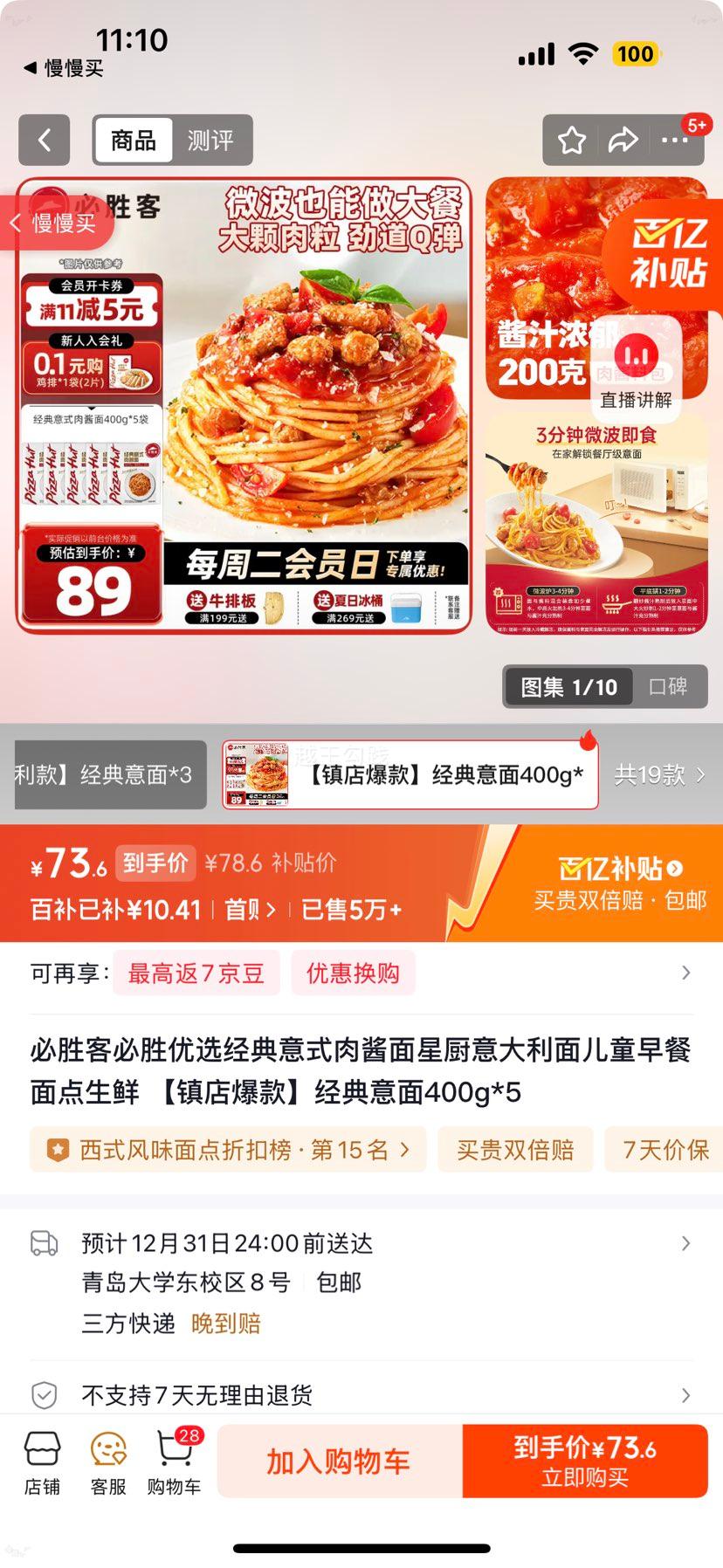The image size is (723, 1568).
Task: Contact customer service using 客服 icon
Action: click(x=107, y=1461)
